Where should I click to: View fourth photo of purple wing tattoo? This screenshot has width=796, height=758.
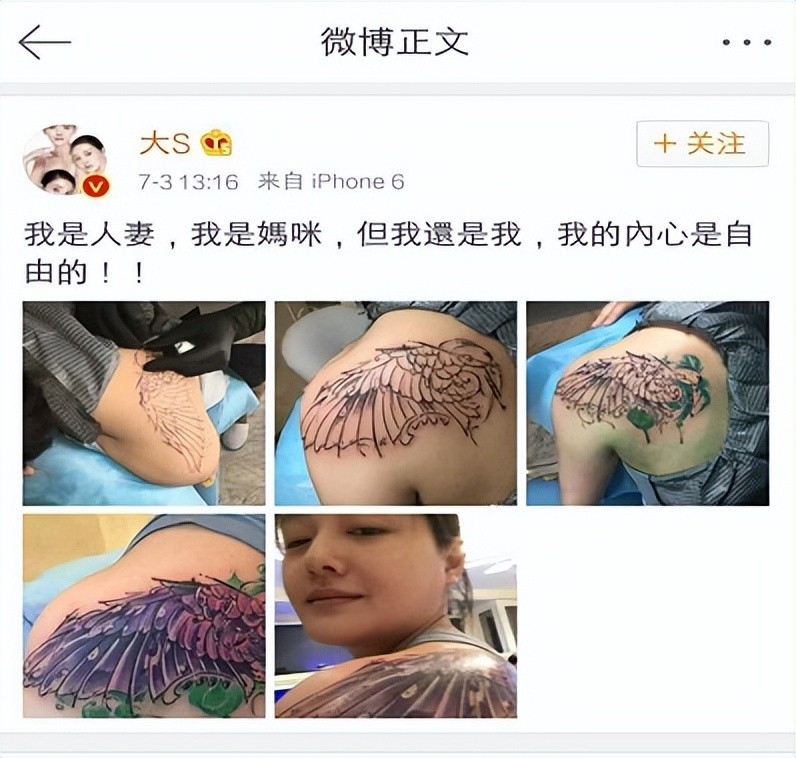144,616
